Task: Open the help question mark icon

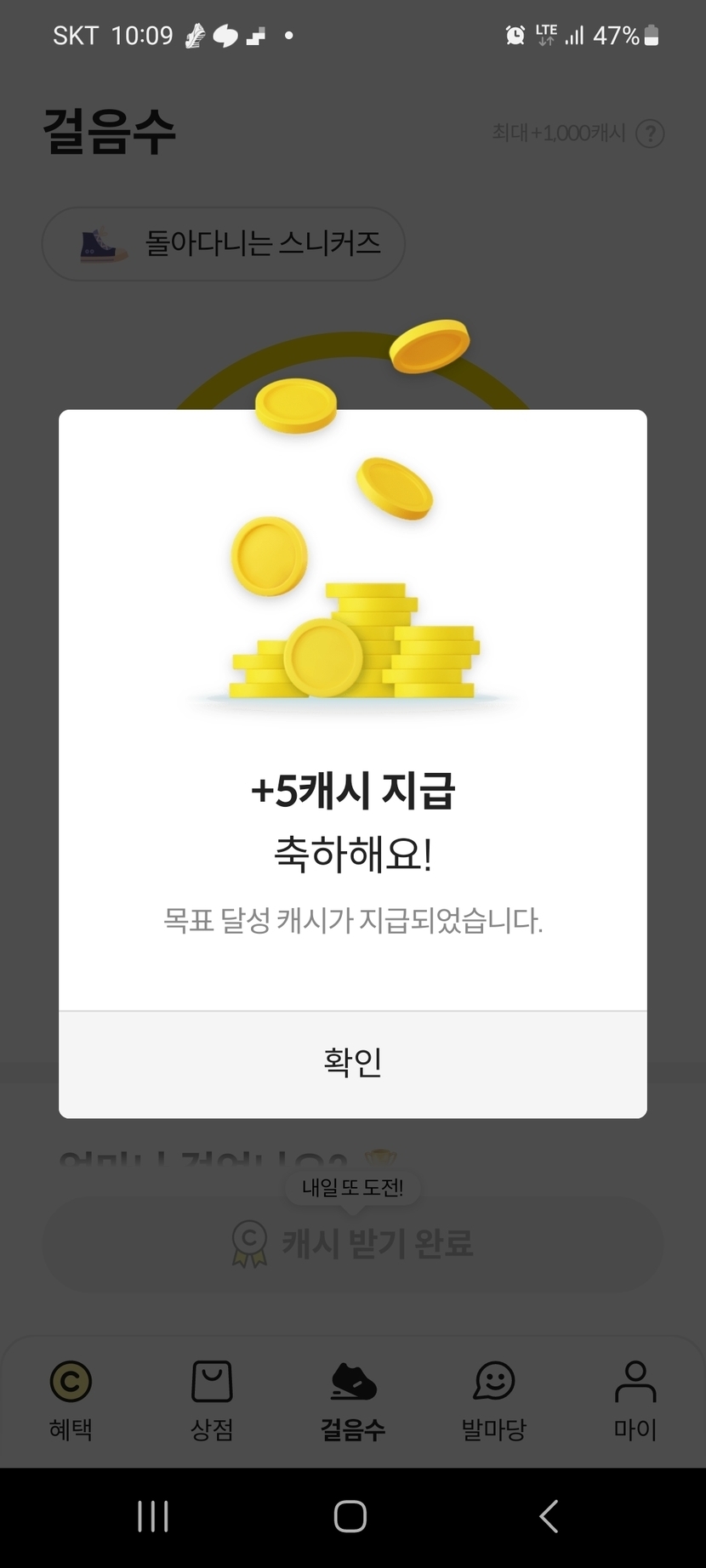Action: [x=650, y=134]
